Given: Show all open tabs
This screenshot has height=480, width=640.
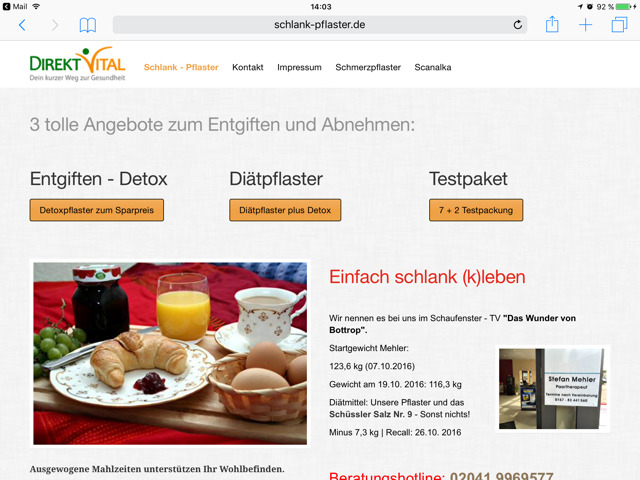Looking at the screenshot, I should pos(618,25).
